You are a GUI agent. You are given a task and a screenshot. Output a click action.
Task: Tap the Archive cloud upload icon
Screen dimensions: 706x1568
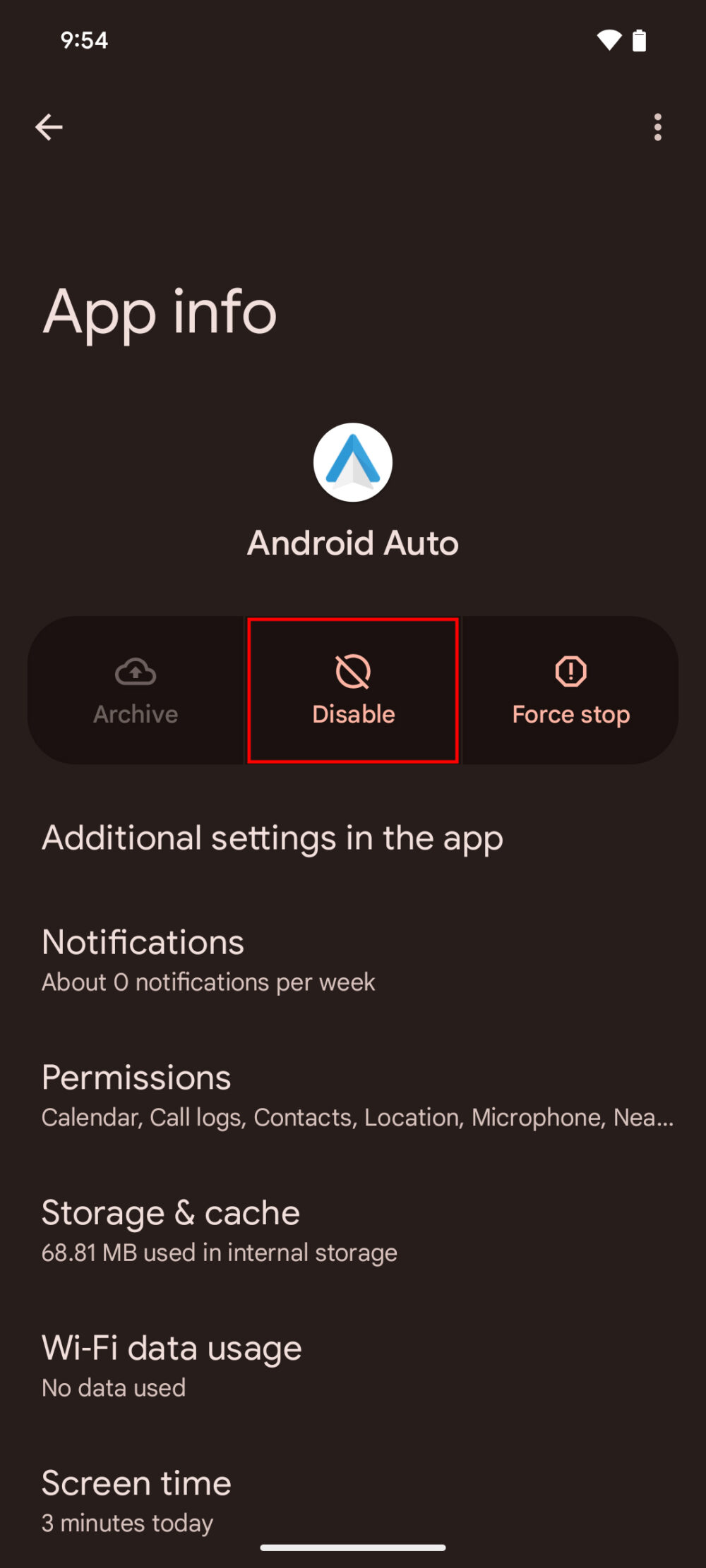pos(135,672)
